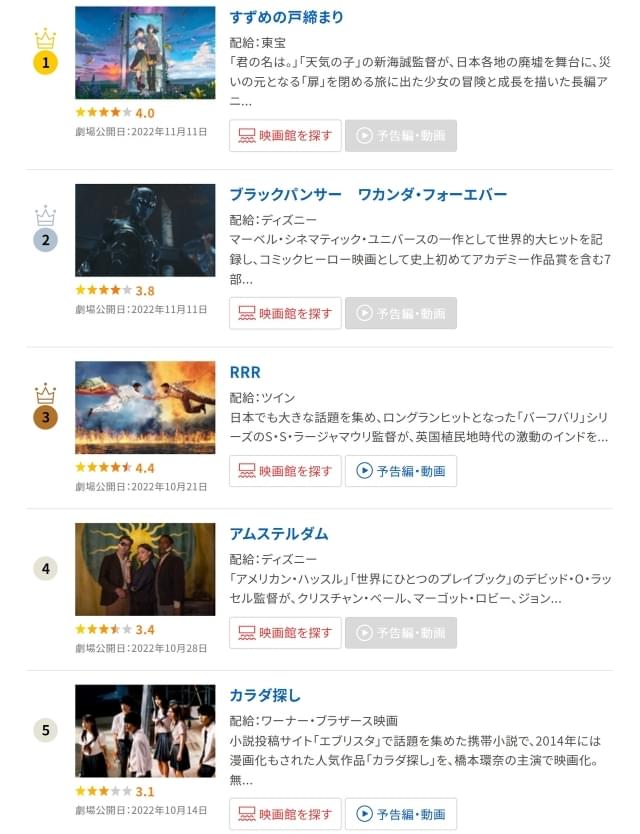Screen dimensions: 640x834
Task: Tap the ブラックパンサー poster thumbnail
Action: click(145, 230)
